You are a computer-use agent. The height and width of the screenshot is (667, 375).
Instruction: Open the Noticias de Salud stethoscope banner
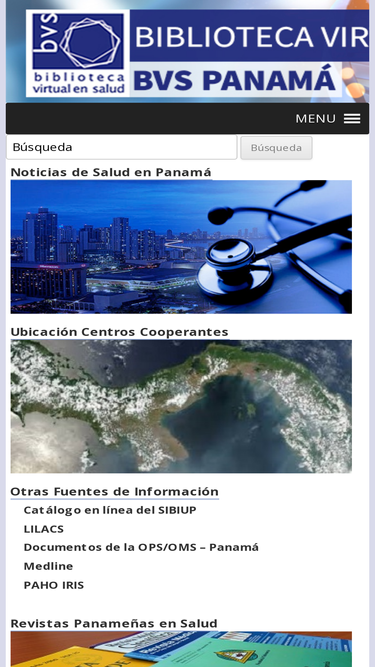point(181,247)
